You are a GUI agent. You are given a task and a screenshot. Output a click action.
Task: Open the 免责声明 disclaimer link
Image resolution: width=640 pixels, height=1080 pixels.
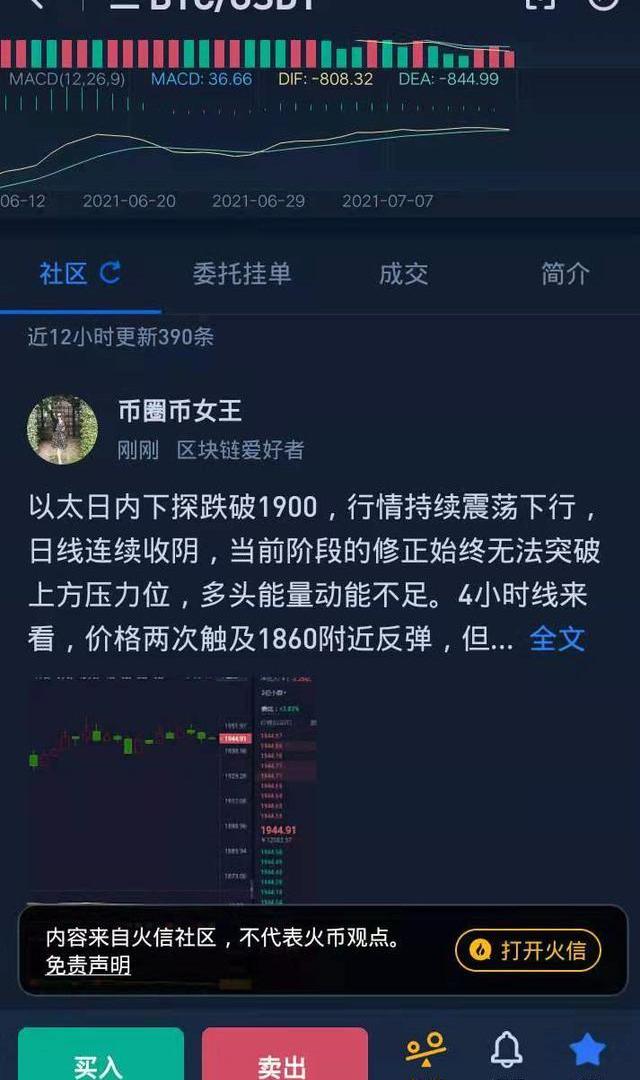pos(88,966)
